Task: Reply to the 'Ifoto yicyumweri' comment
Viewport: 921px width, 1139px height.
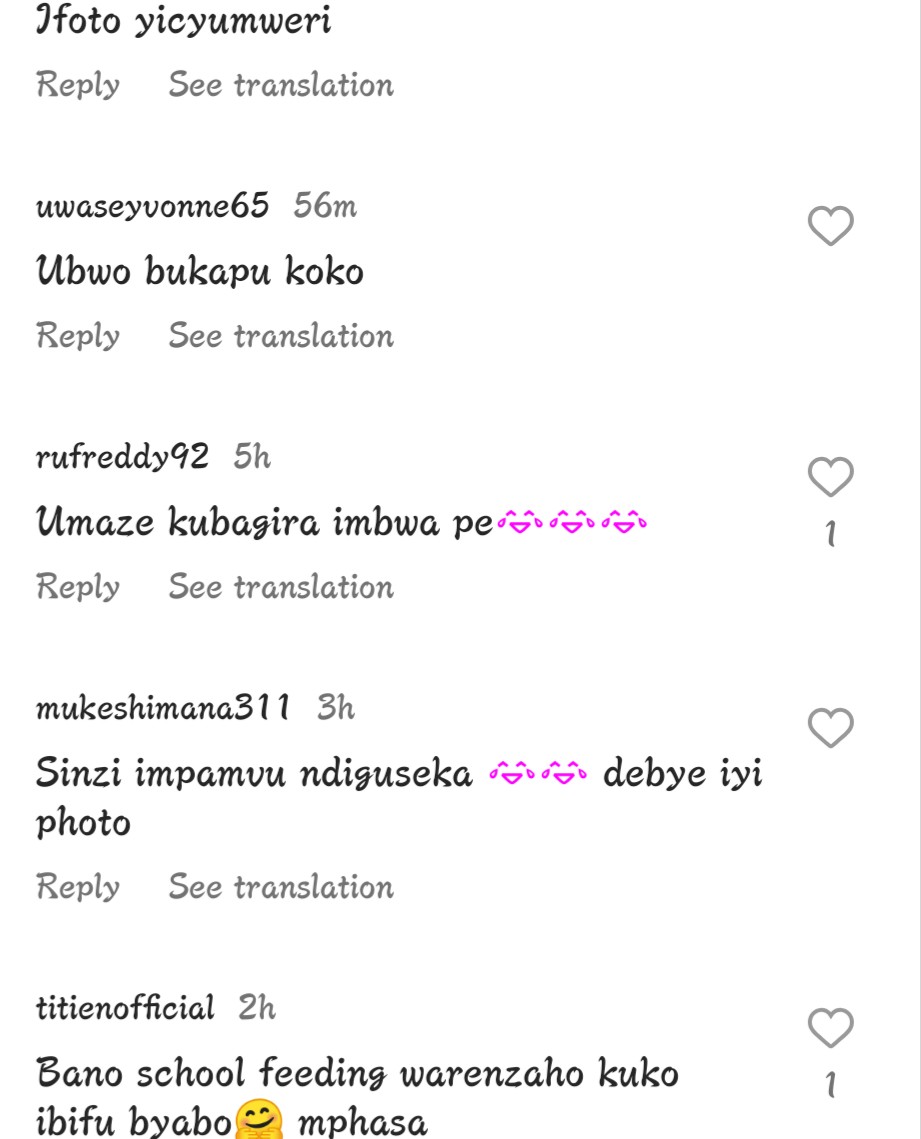Action: click(78, 85)
